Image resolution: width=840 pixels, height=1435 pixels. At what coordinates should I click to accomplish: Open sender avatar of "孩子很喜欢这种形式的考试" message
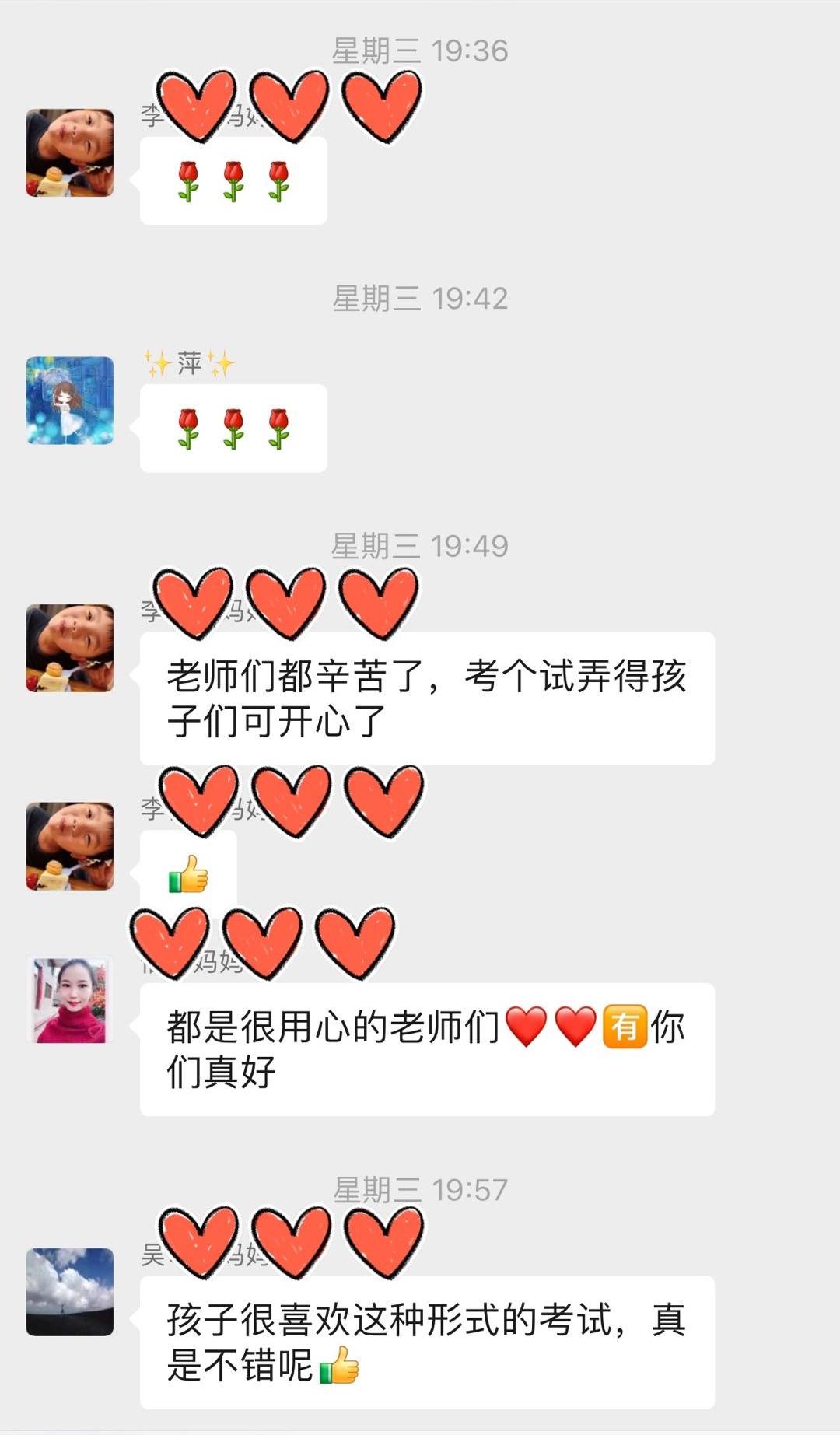(x=70, y=1292)
